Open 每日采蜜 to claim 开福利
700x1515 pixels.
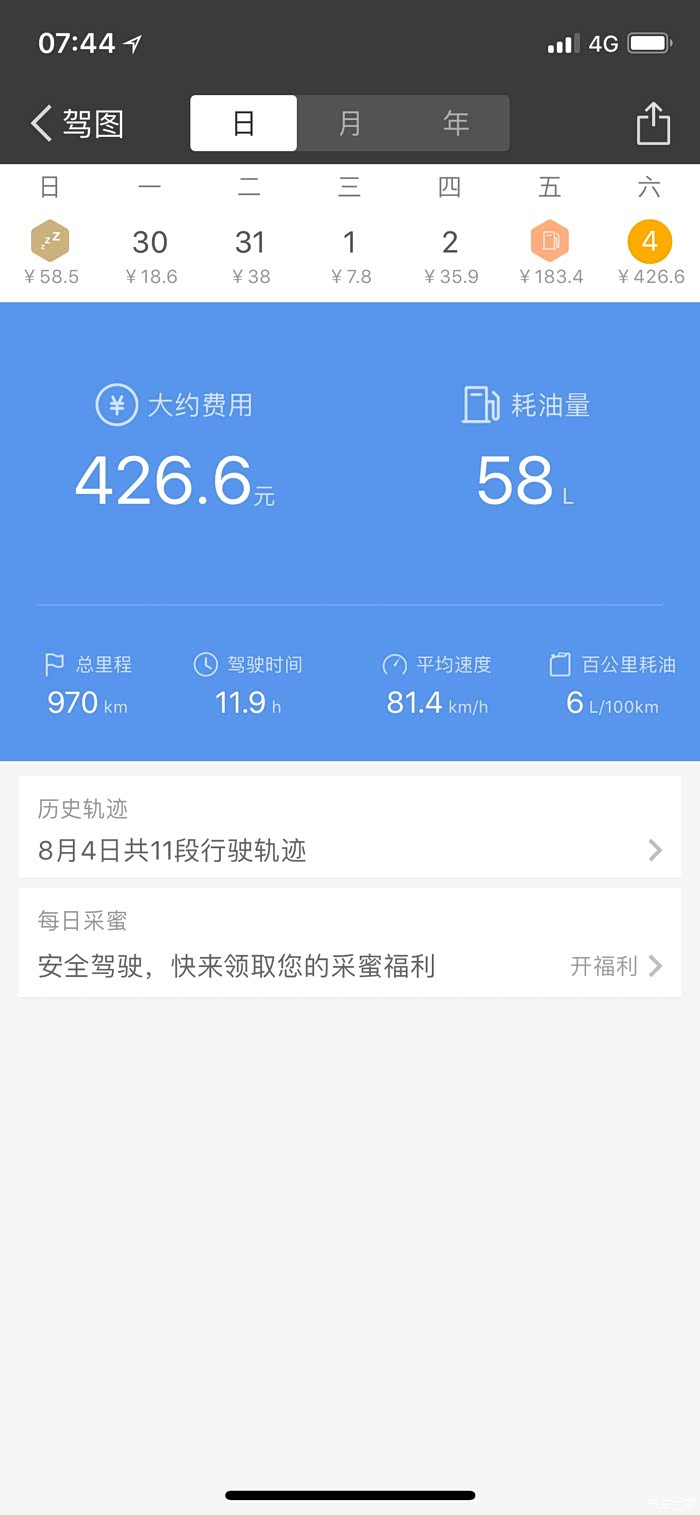pyautogui.click(x=350, y=945)
